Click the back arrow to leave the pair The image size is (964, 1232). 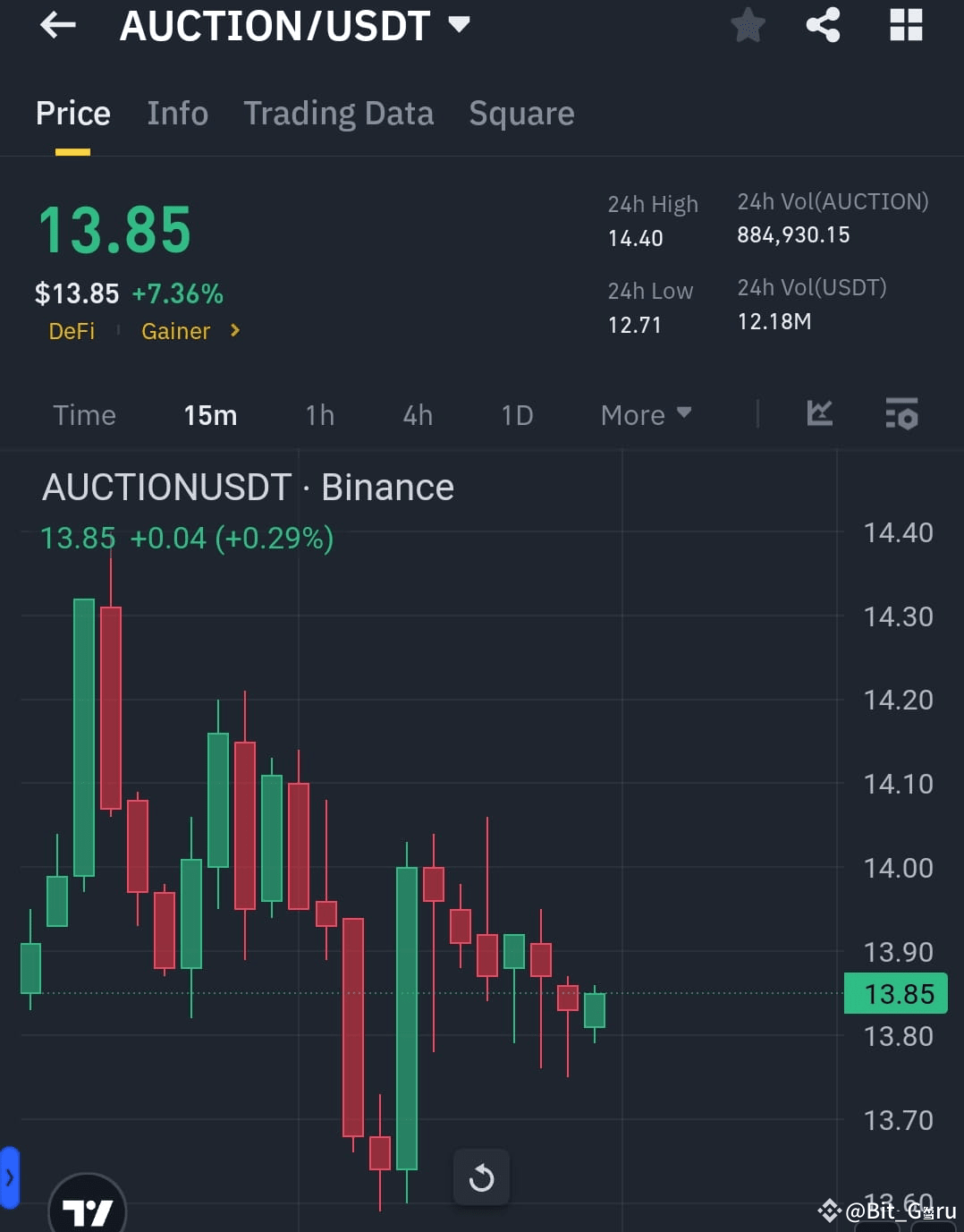(x=57, y=25)
